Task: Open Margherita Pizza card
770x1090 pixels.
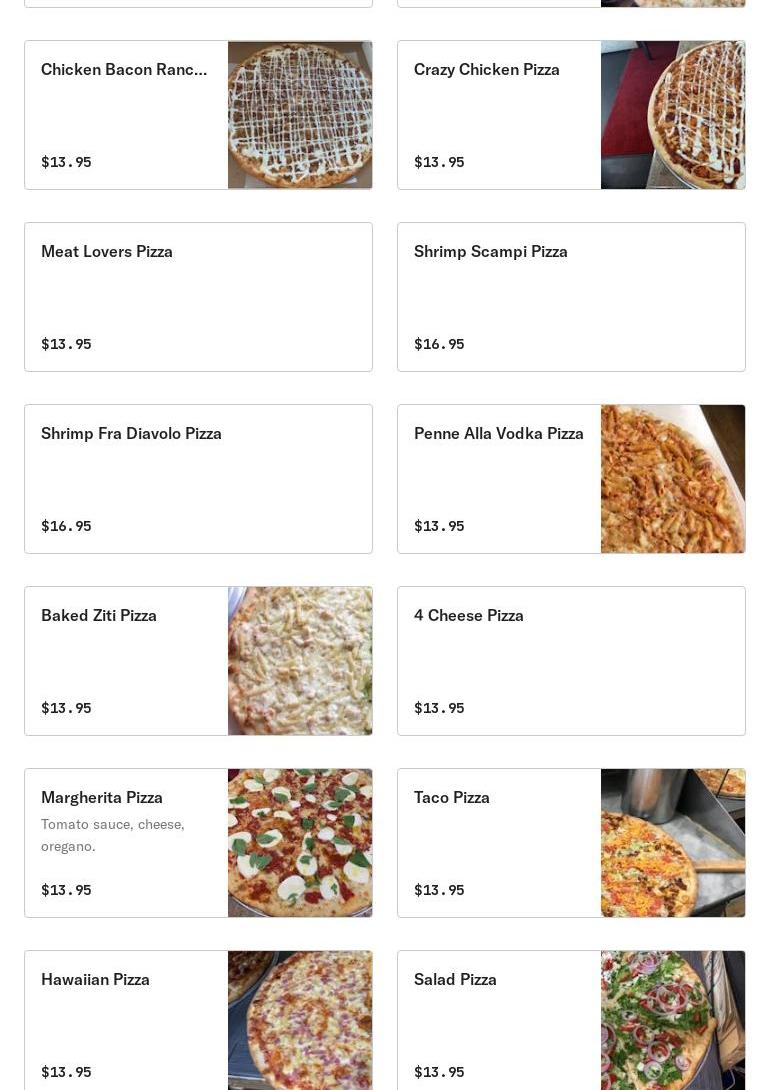Action: [198, 843]
